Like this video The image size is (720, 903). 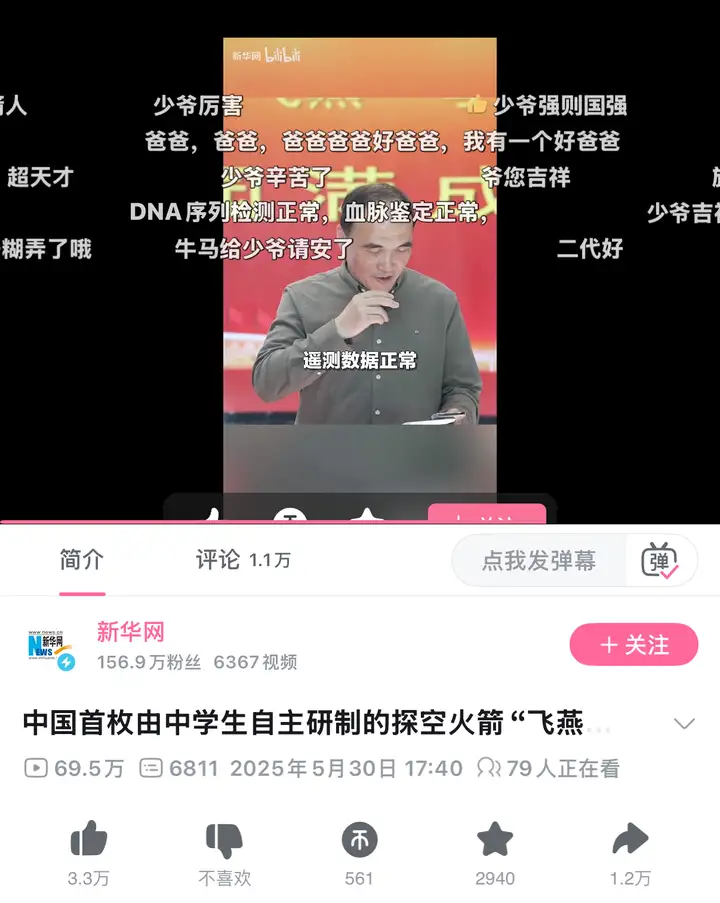pos(89,840)
